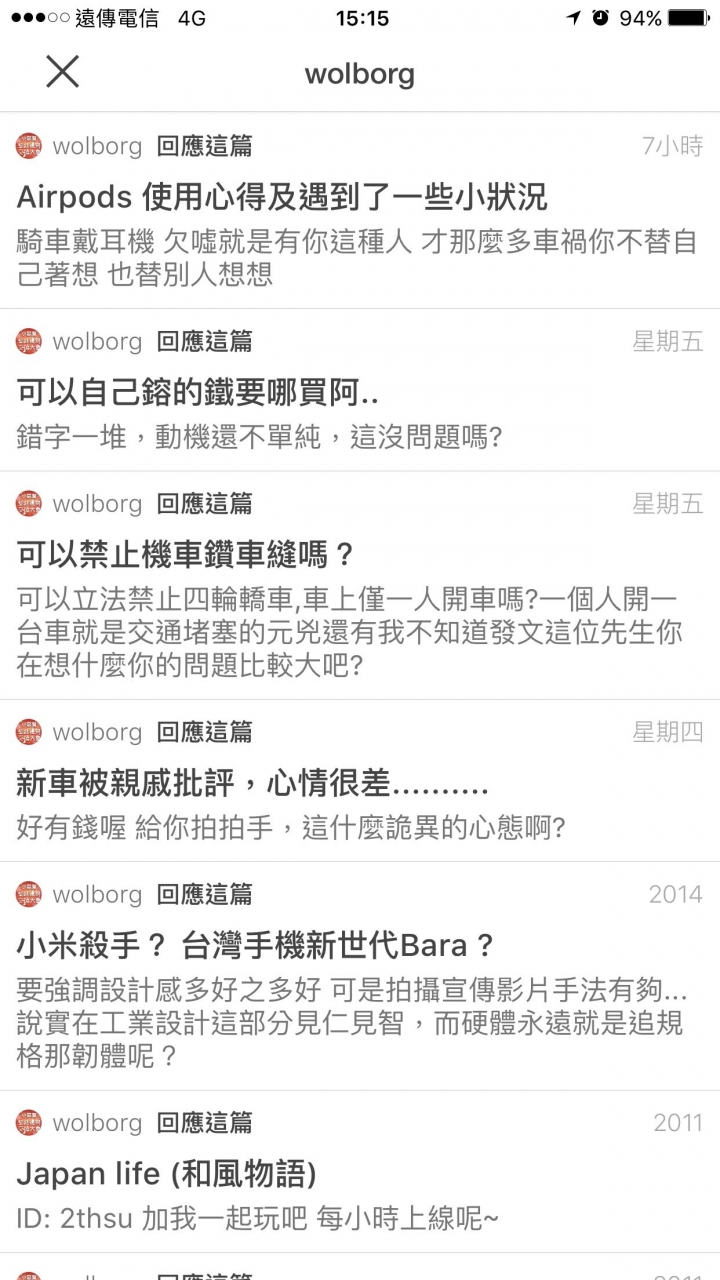
Task: Open the 新車被親戚批評 thread
Action: [252, 783]
